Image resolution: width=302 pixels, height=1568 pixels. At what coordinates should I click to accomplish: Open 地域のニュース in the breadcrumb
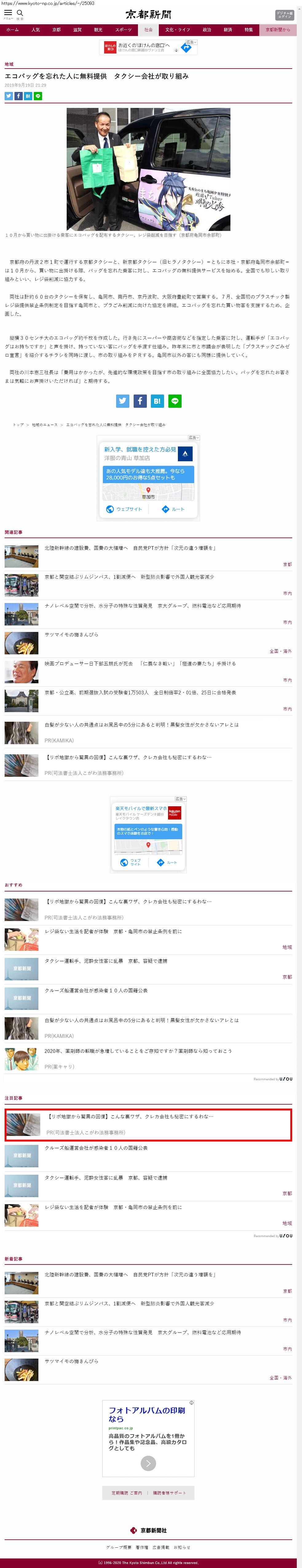coord(44,424)
